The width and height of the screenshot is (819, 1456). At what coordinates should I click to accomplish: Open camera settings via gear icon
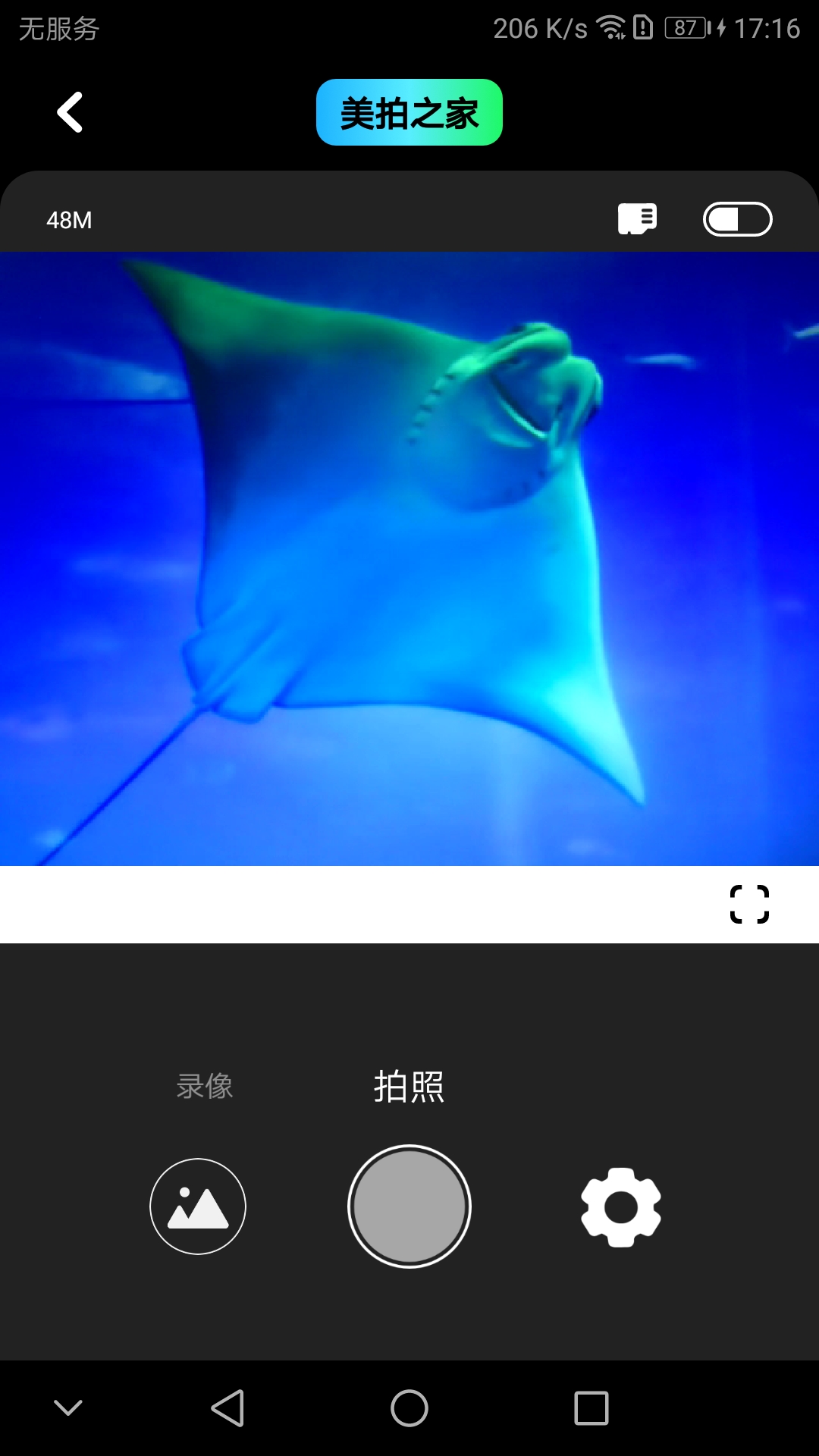(x=621, y=1206)
